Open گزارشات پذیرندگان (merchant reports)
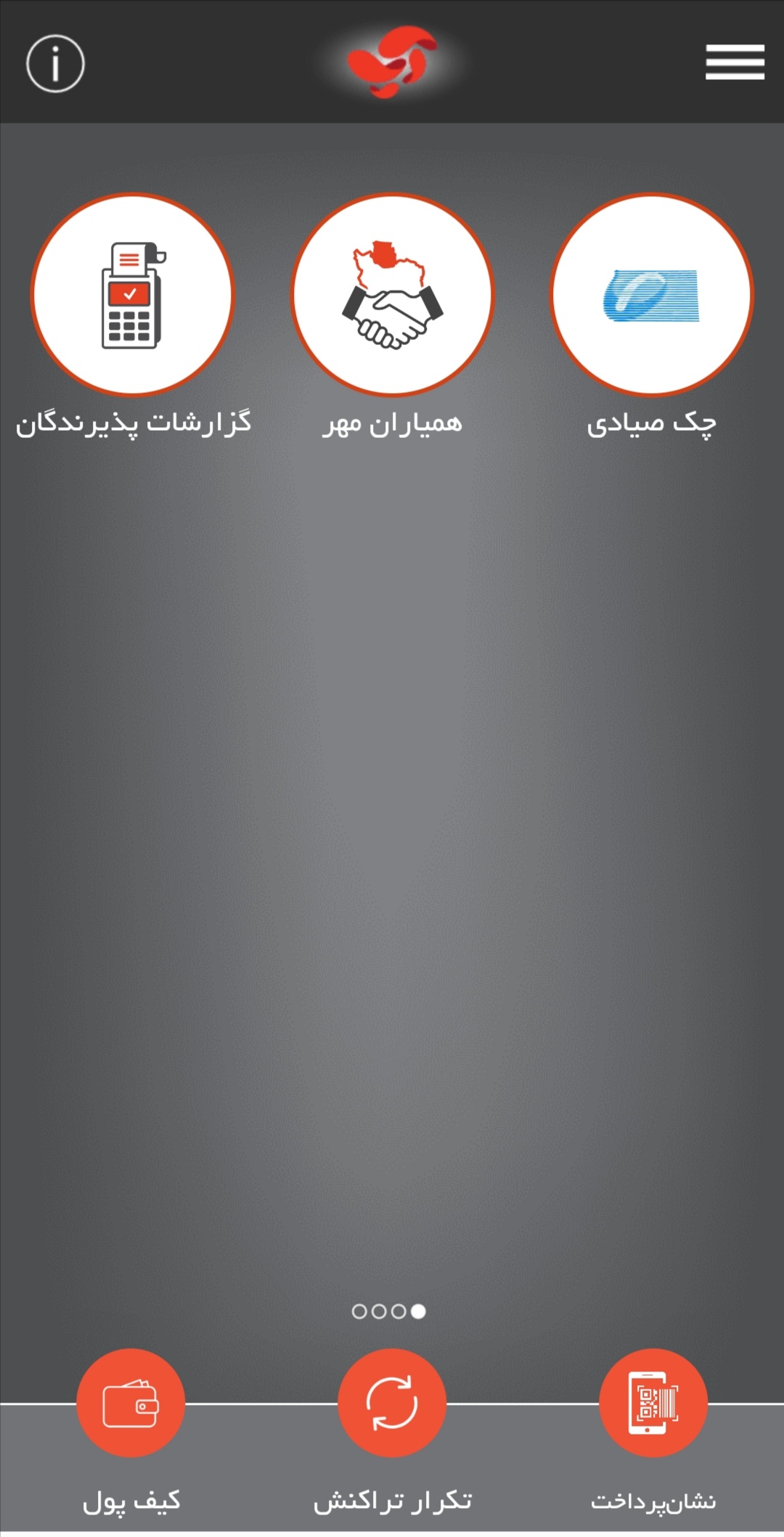The height and width of the screenshot is (1537, 784). tap(132, 295)
